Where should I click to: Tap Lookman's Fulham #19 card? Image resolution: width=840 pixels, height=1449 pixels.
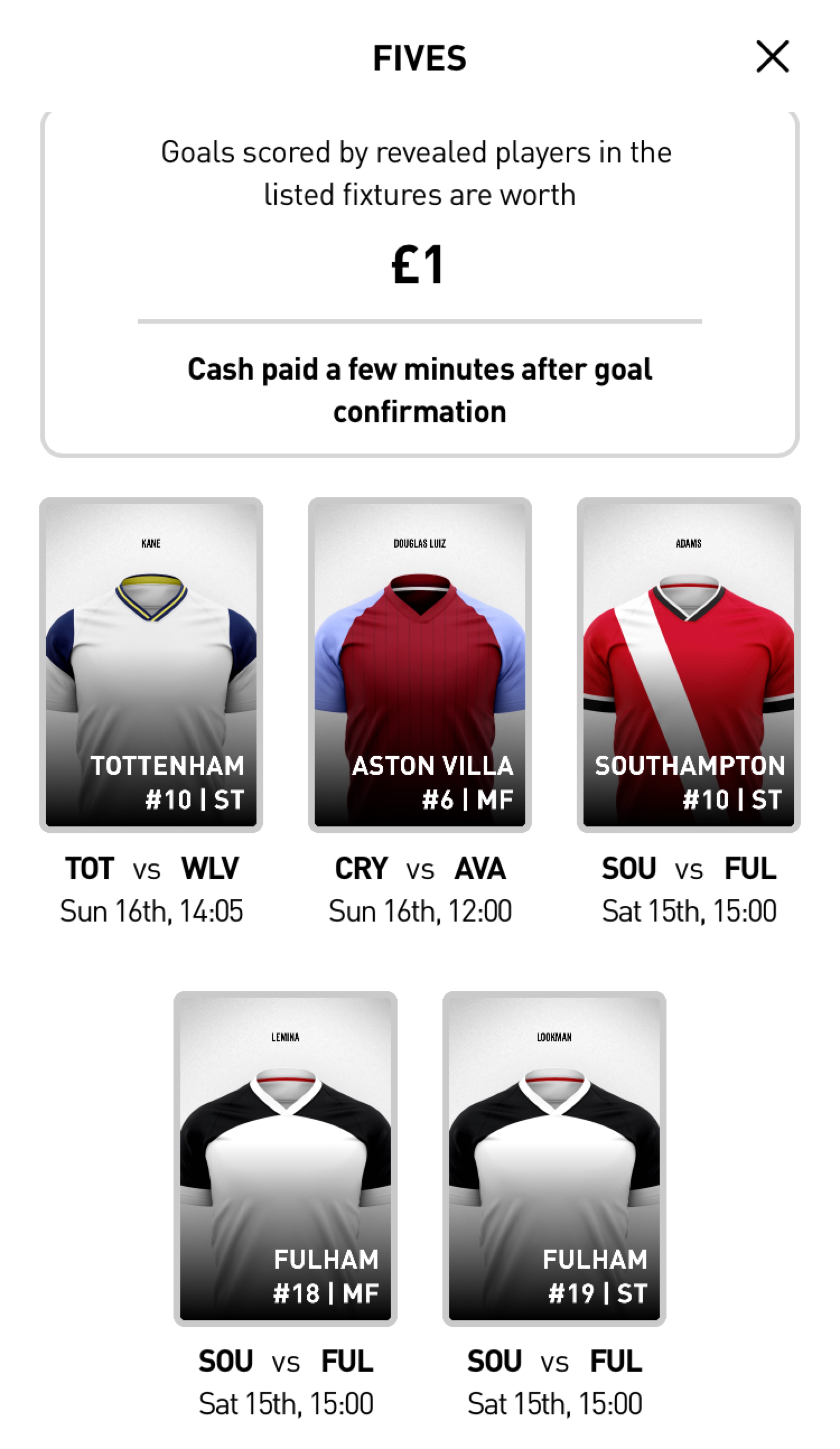click(554, 1158)
